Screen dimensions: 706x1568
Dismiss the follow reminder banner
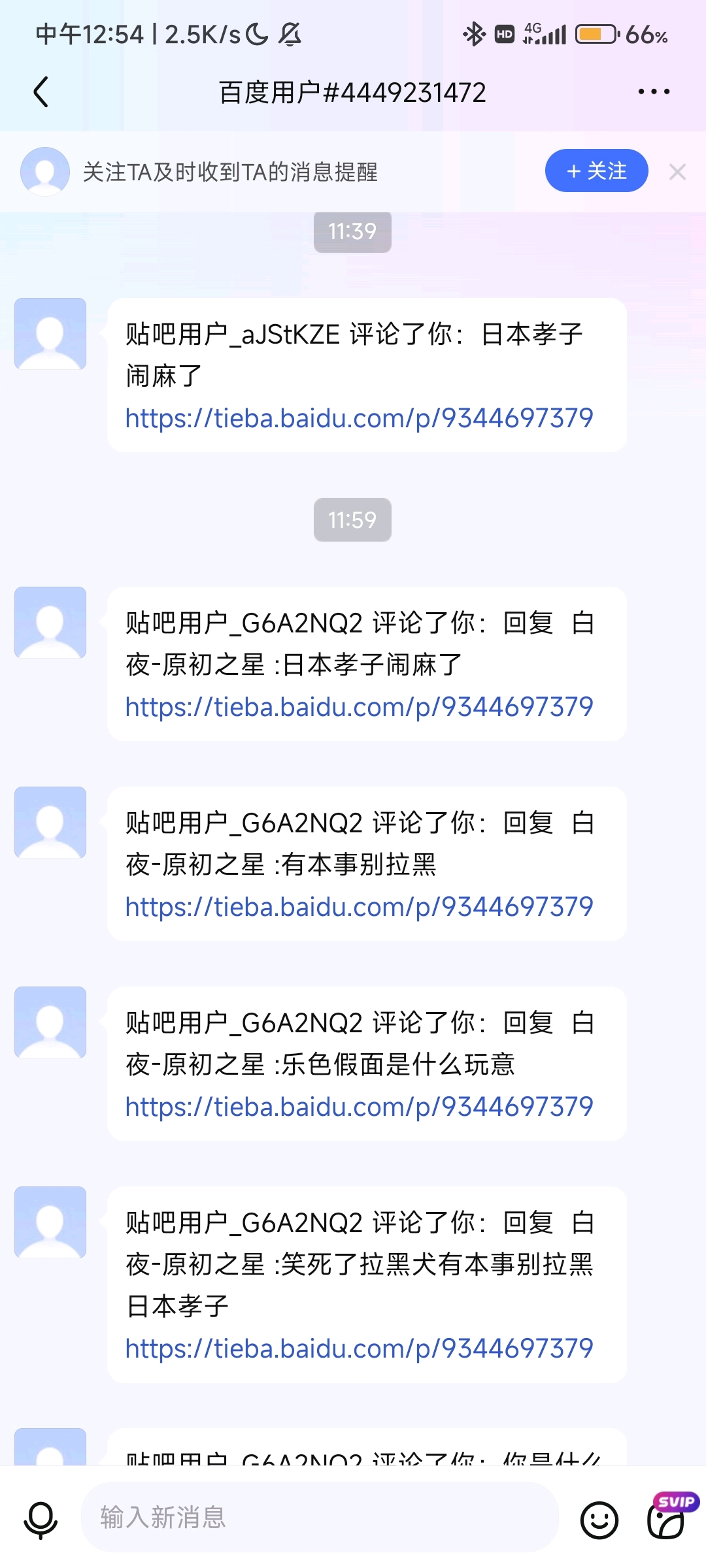(x=677, y=172)
